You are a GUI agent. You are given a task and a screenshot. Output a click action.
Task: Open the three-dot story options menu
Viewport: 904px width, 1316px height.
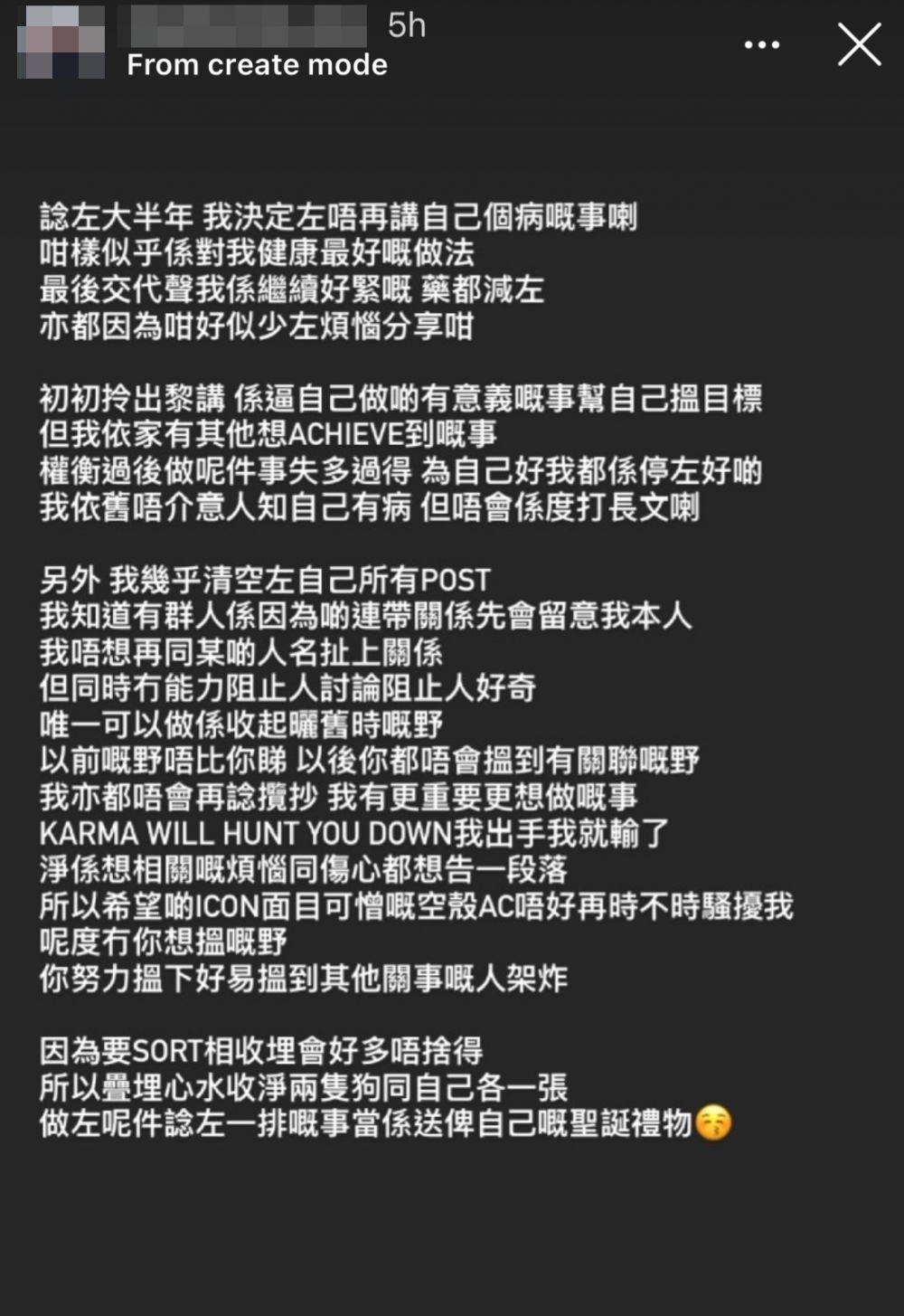tap(761, 44)
